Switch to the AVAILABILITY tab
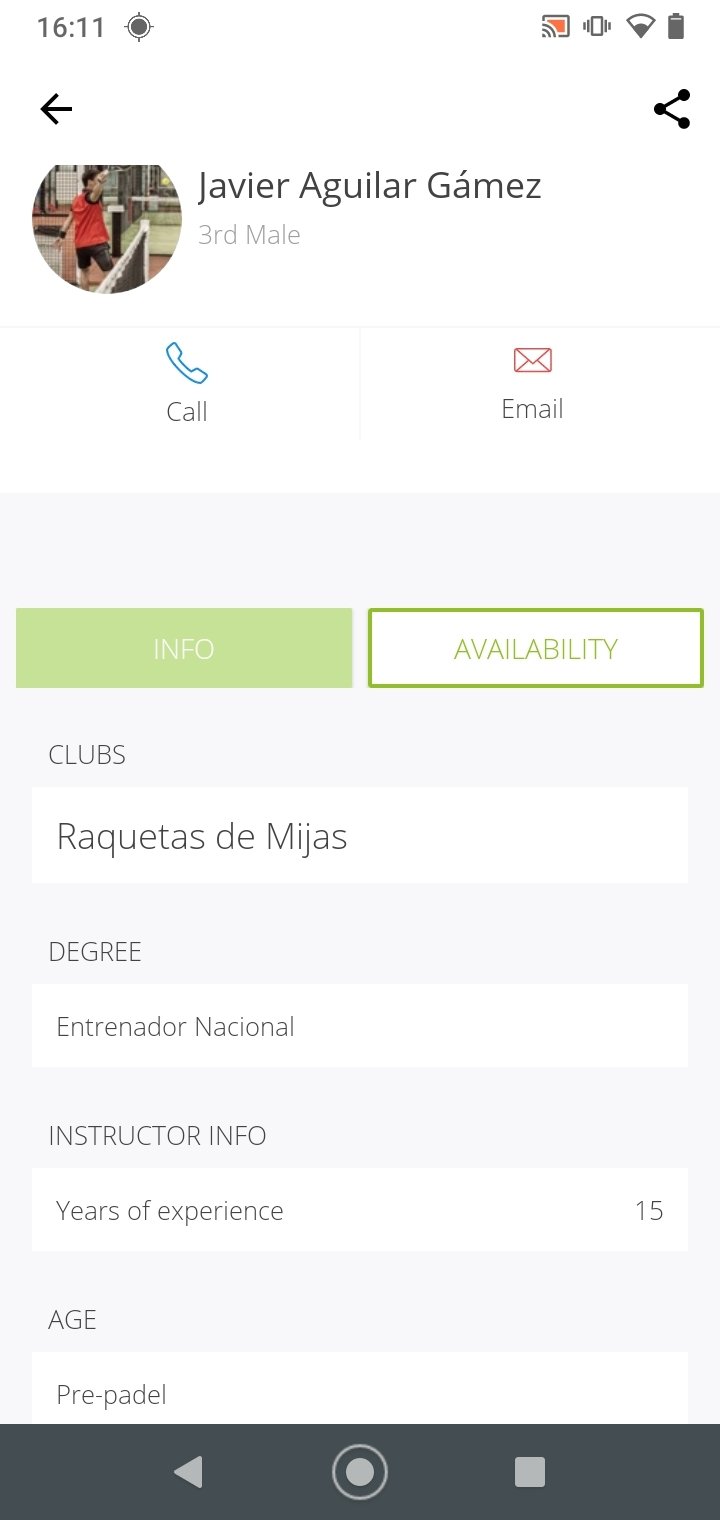This screenshot has width=720, height=1520. click(x=536, y=648)
